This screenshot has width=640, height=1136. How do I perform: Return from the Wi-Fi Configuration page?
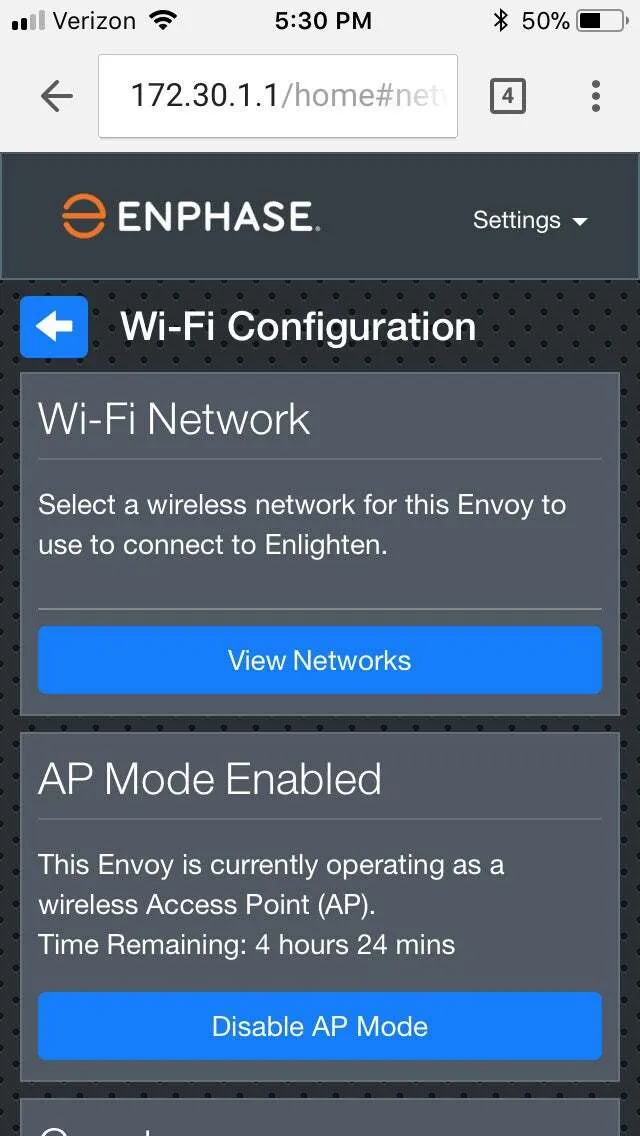tap(54, 327)
